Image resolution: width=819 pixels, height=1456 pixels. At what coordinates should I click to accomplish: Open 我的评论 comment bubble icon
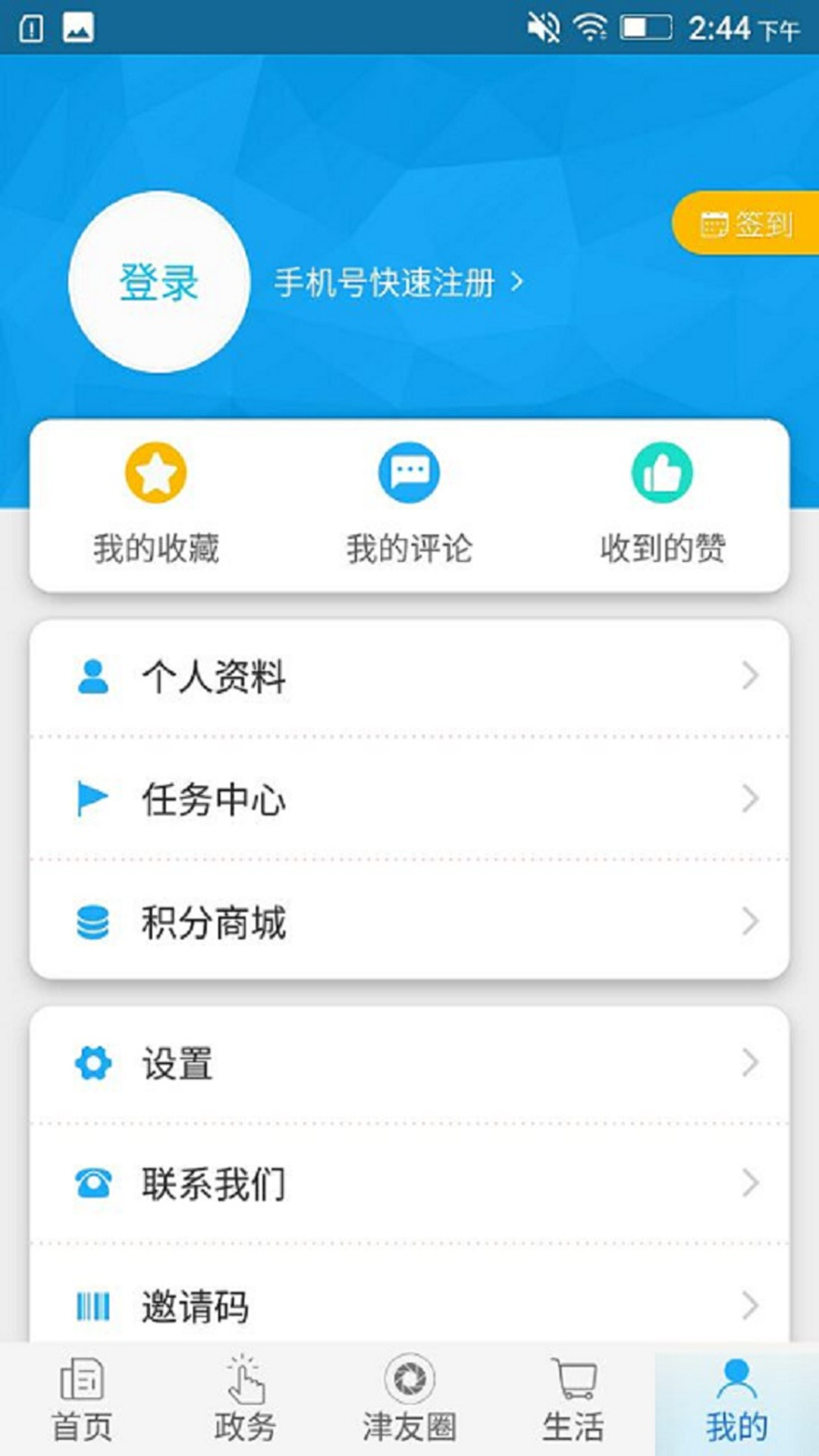click(x=409, y=472)
